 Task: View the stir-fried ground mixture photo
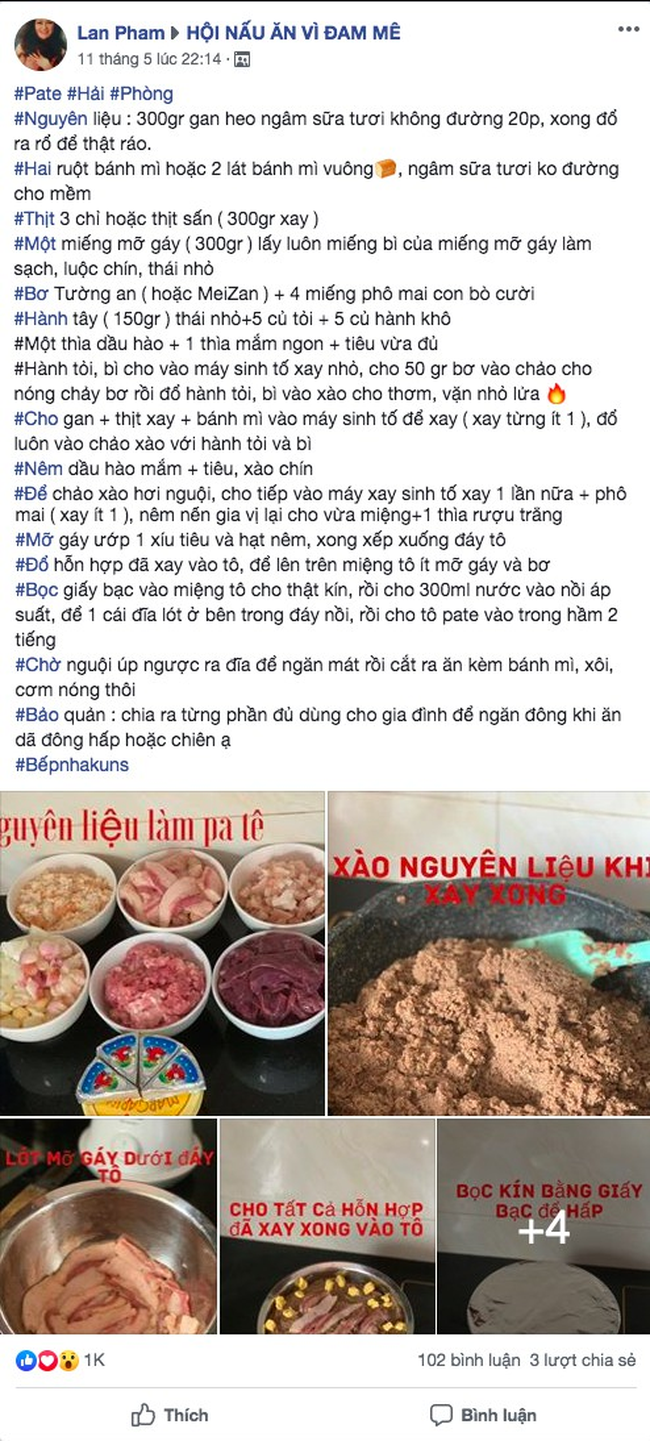click(489, 953)
